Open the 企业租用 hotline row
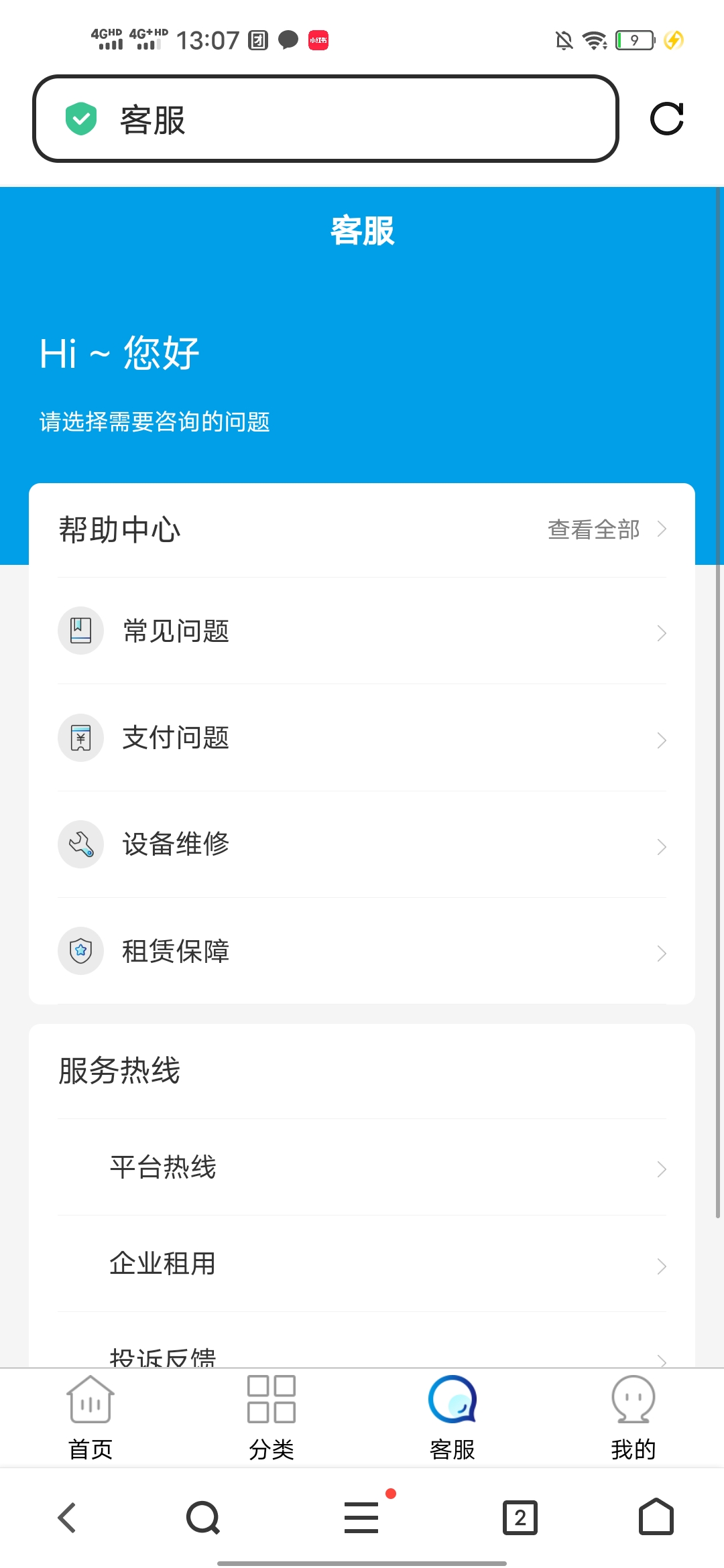The image size is (724, 1568). (362, 1264)
